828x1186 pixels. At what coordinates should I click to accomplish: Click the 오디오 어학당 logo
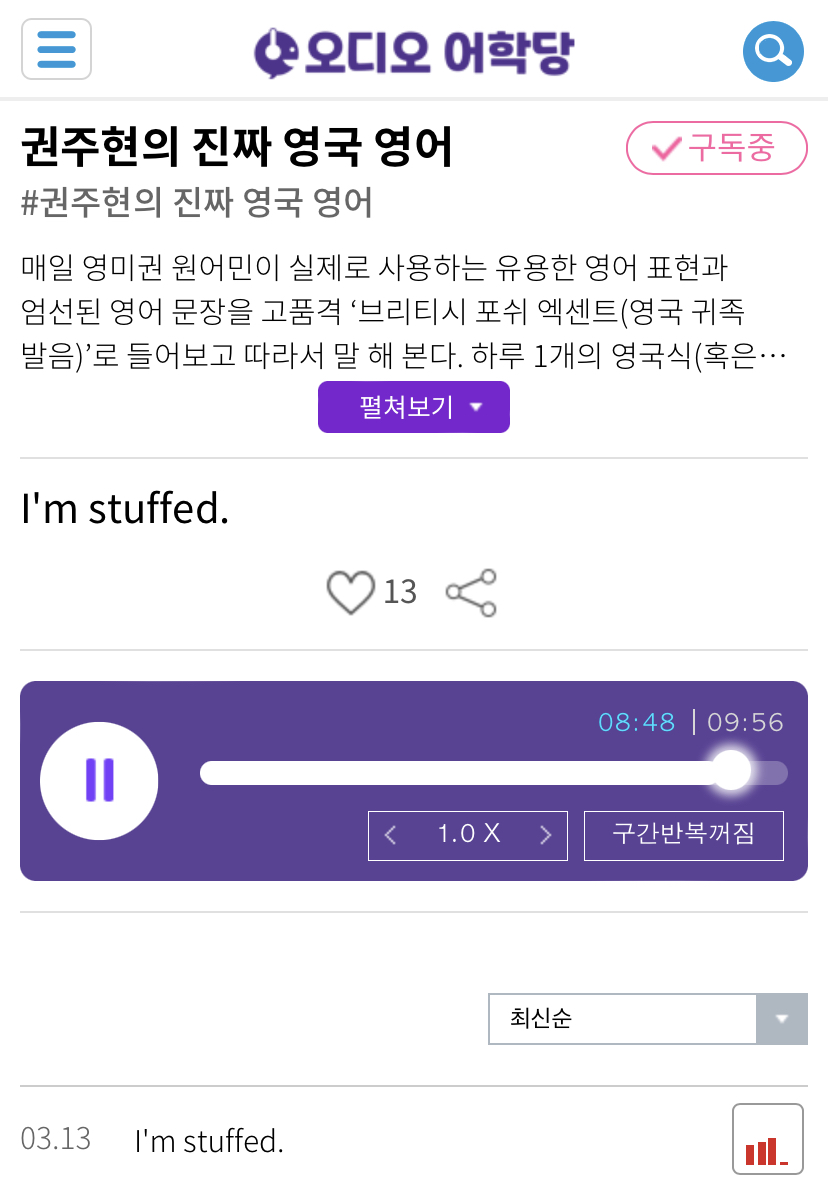414,49
